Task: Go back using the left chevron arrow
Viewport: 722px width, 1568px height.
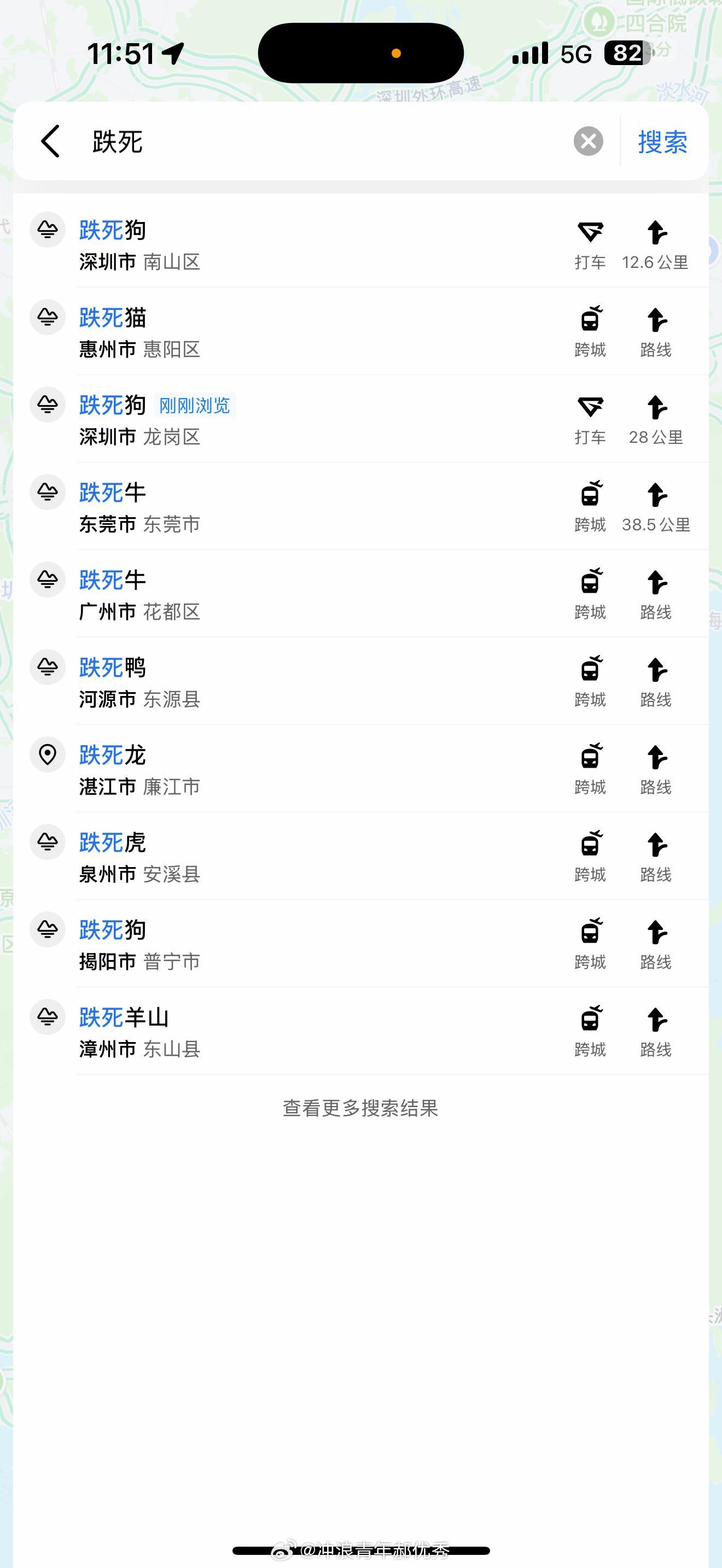Action: [x=49, y=141]
